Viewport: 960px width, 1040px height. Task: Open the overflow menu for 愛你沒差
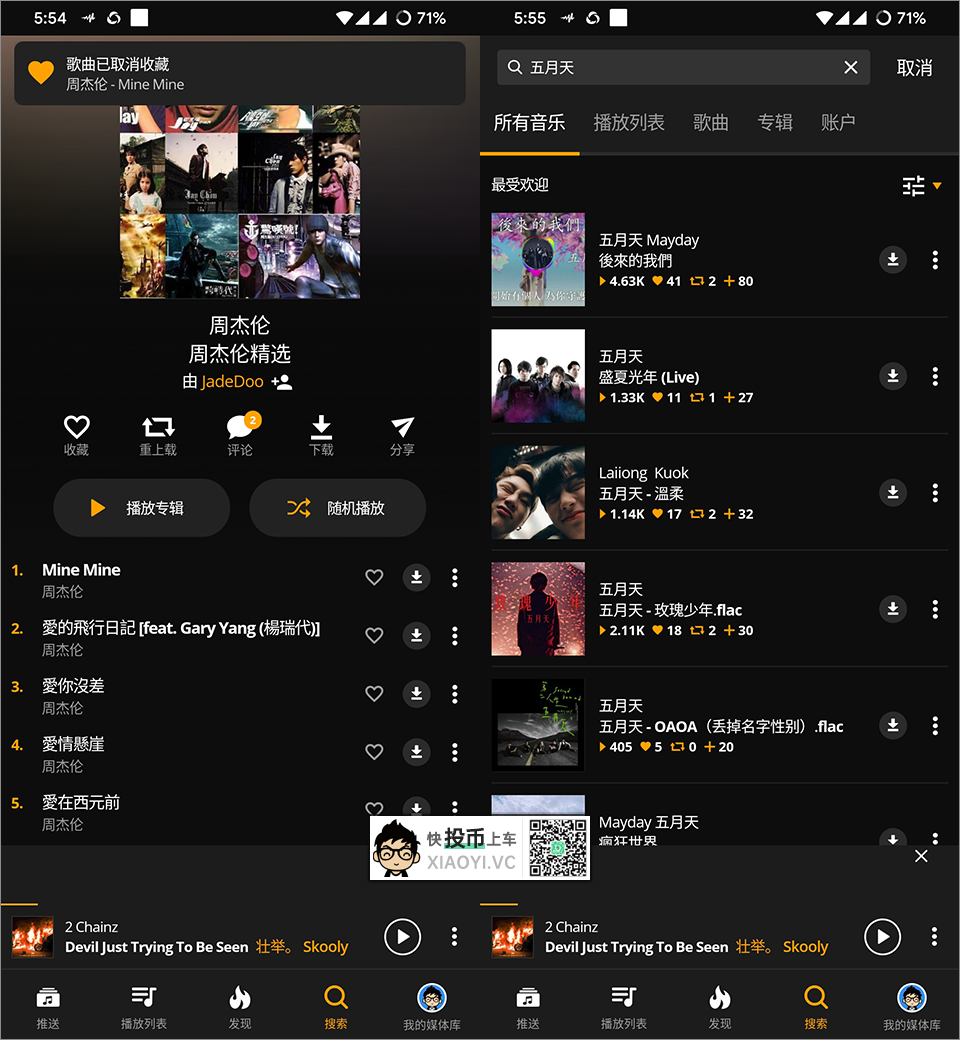click(x=455, y=693)
